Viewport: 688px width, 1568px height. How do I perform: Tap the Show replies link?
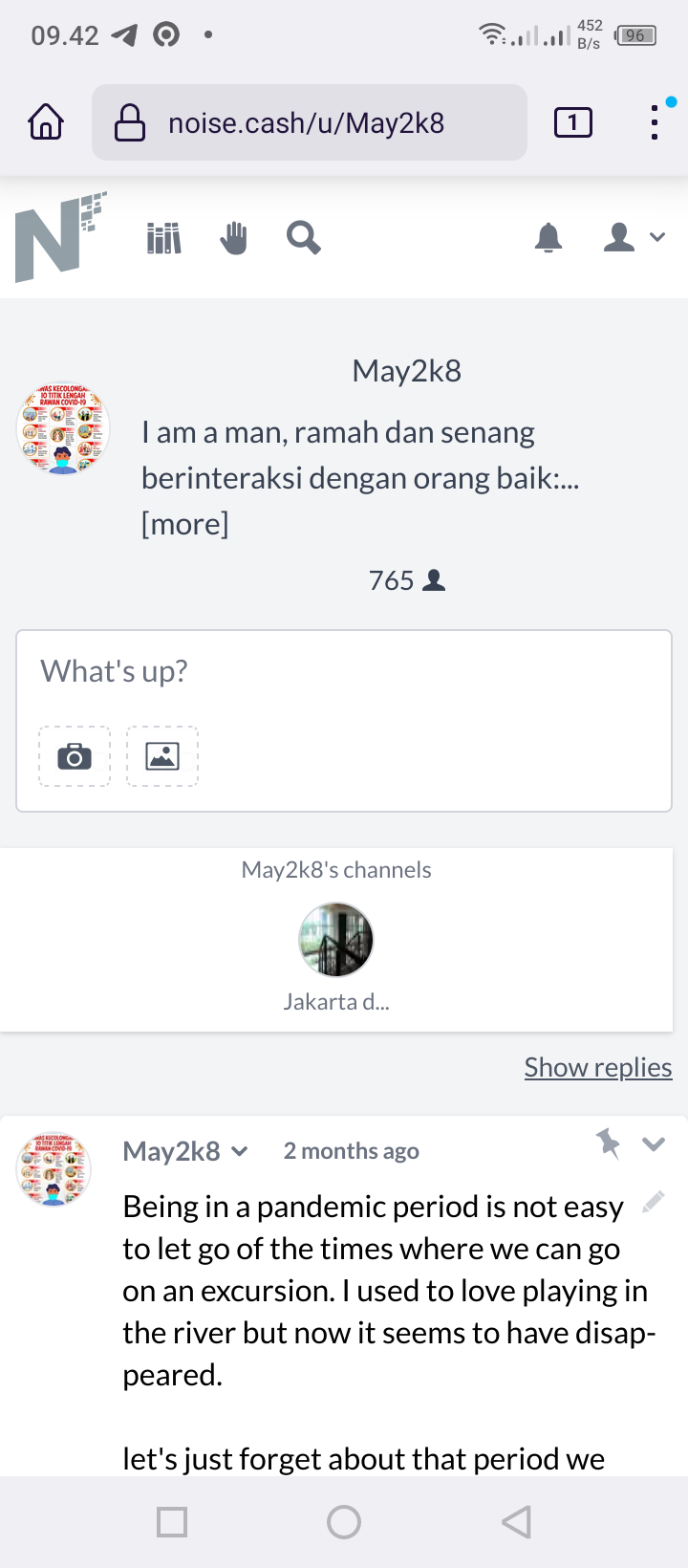coord(598,1067)
